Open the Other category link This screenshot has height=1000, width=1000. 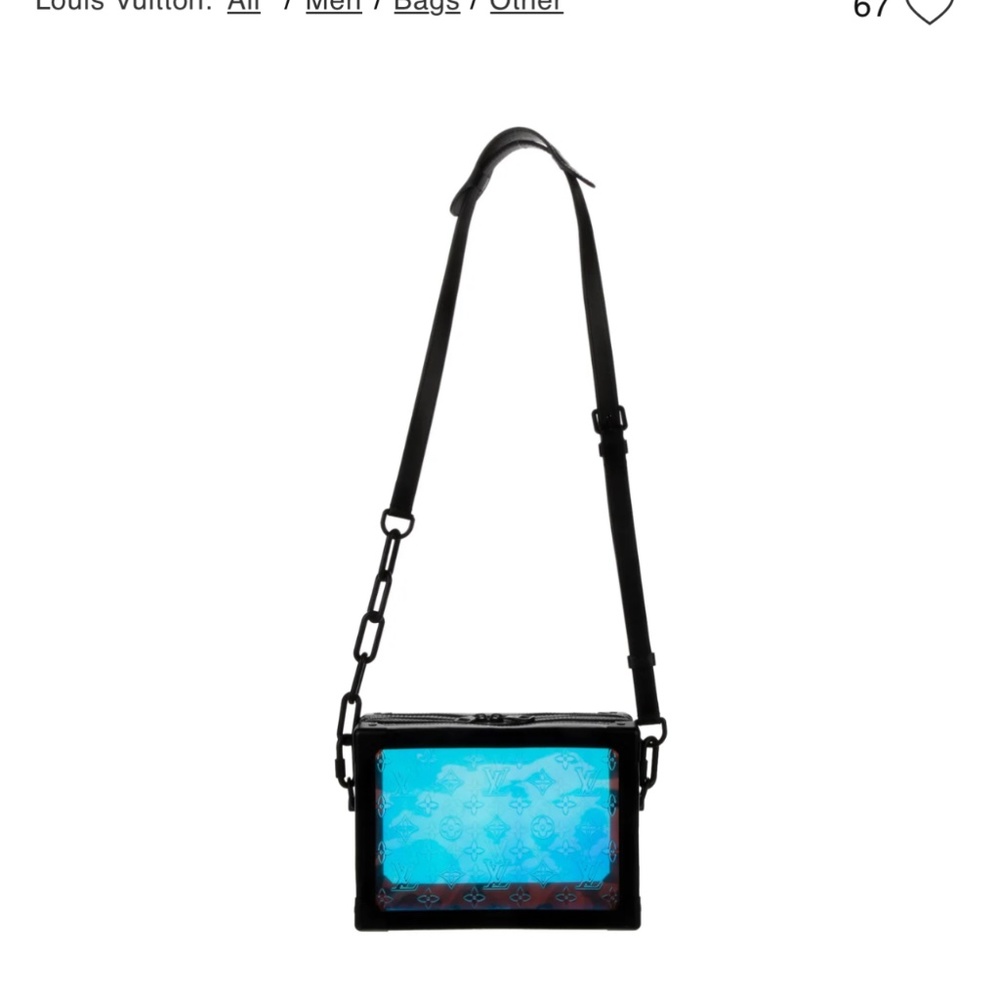coord(526,6)
